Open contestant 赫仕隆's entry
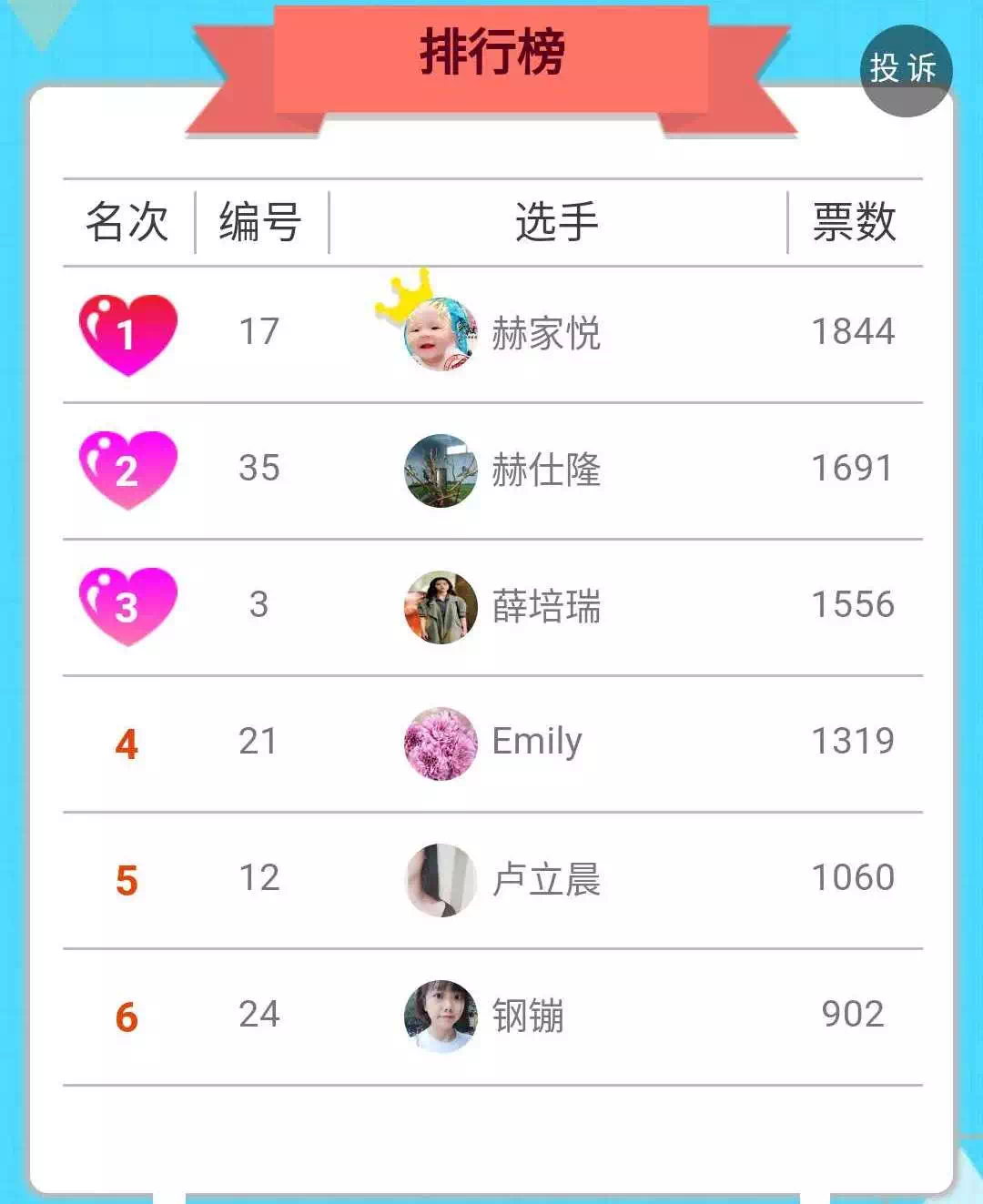This screenshot has height=1204, width=983. click(x=544, y=470)
